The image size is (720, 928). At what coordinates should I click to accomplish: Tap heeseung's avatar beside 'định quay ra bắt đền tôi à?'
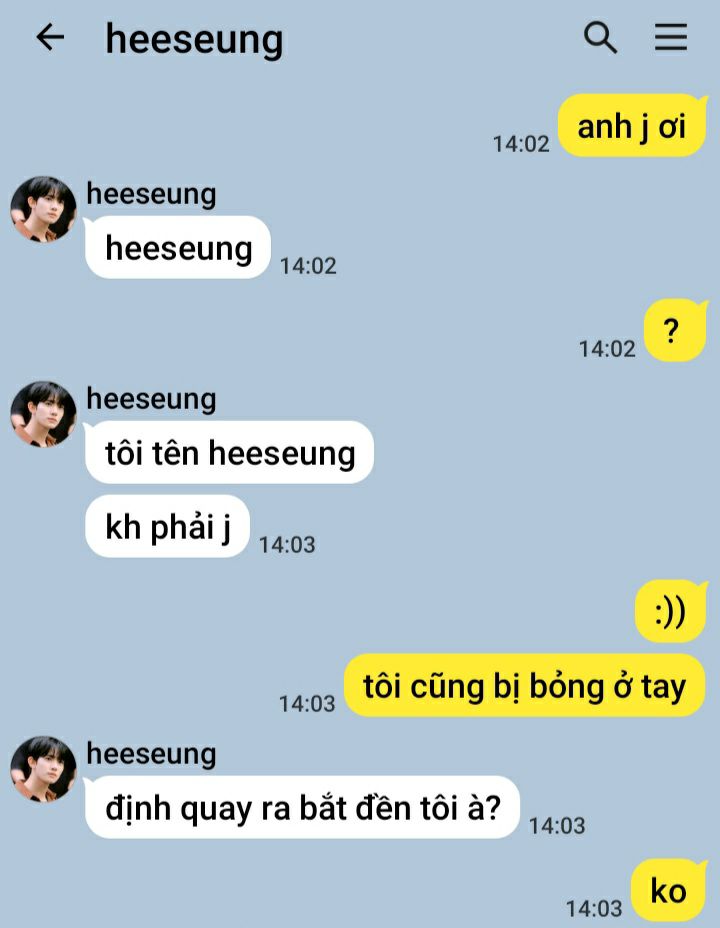tap(43, 769)
